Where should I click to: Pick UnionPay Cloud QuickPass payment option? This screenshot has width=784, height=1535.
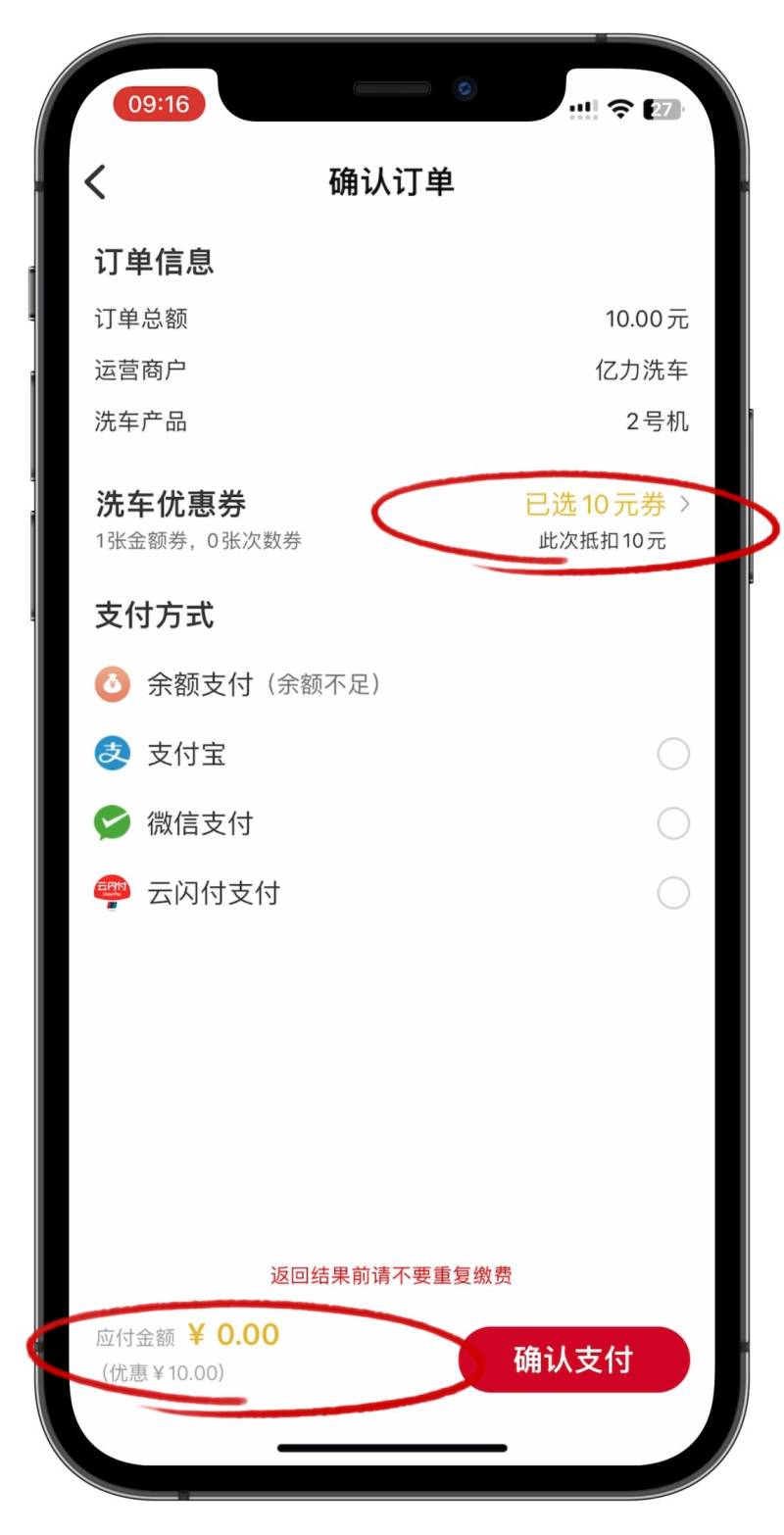coord(672,893)
